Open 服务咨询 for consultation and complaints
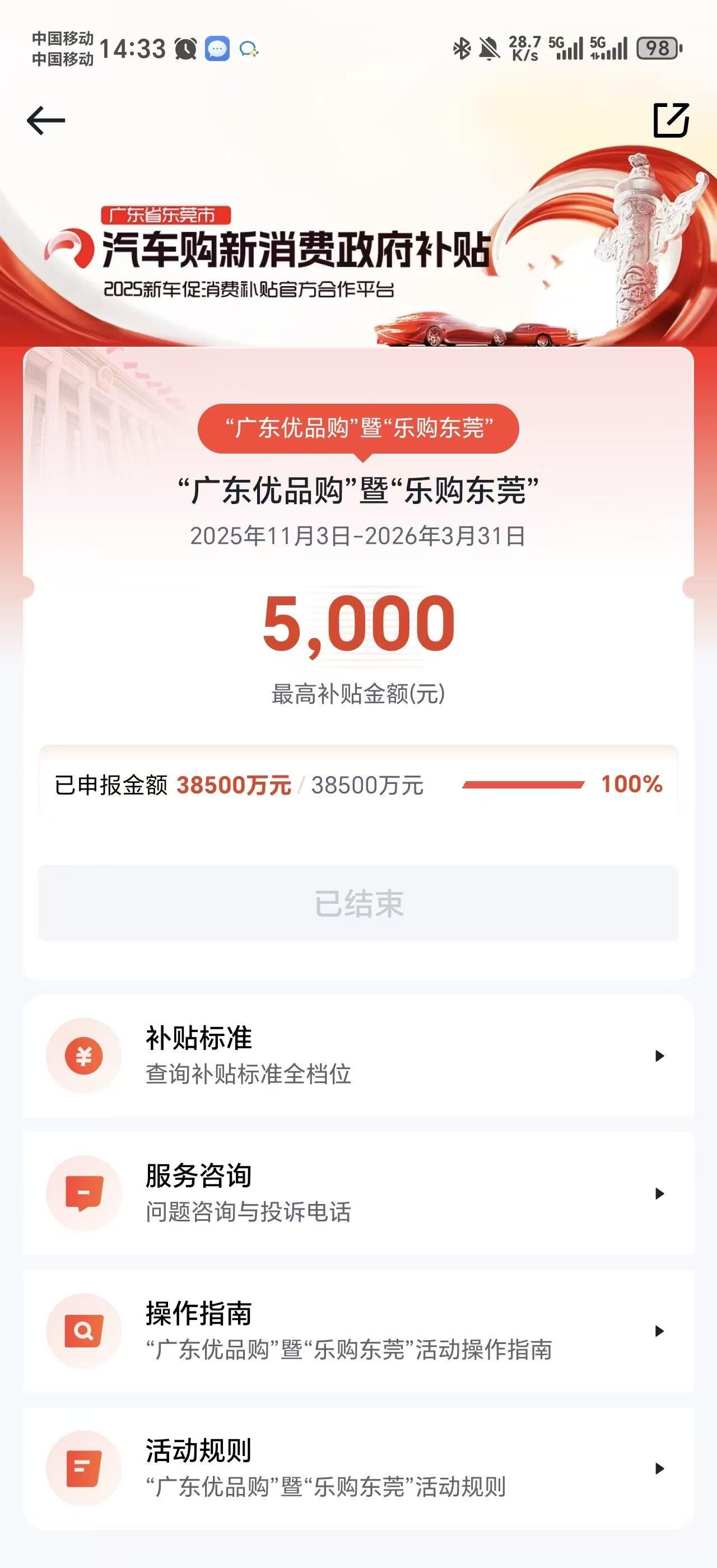This screenshot has height=1568, width=717. [x=358, y=1193]
